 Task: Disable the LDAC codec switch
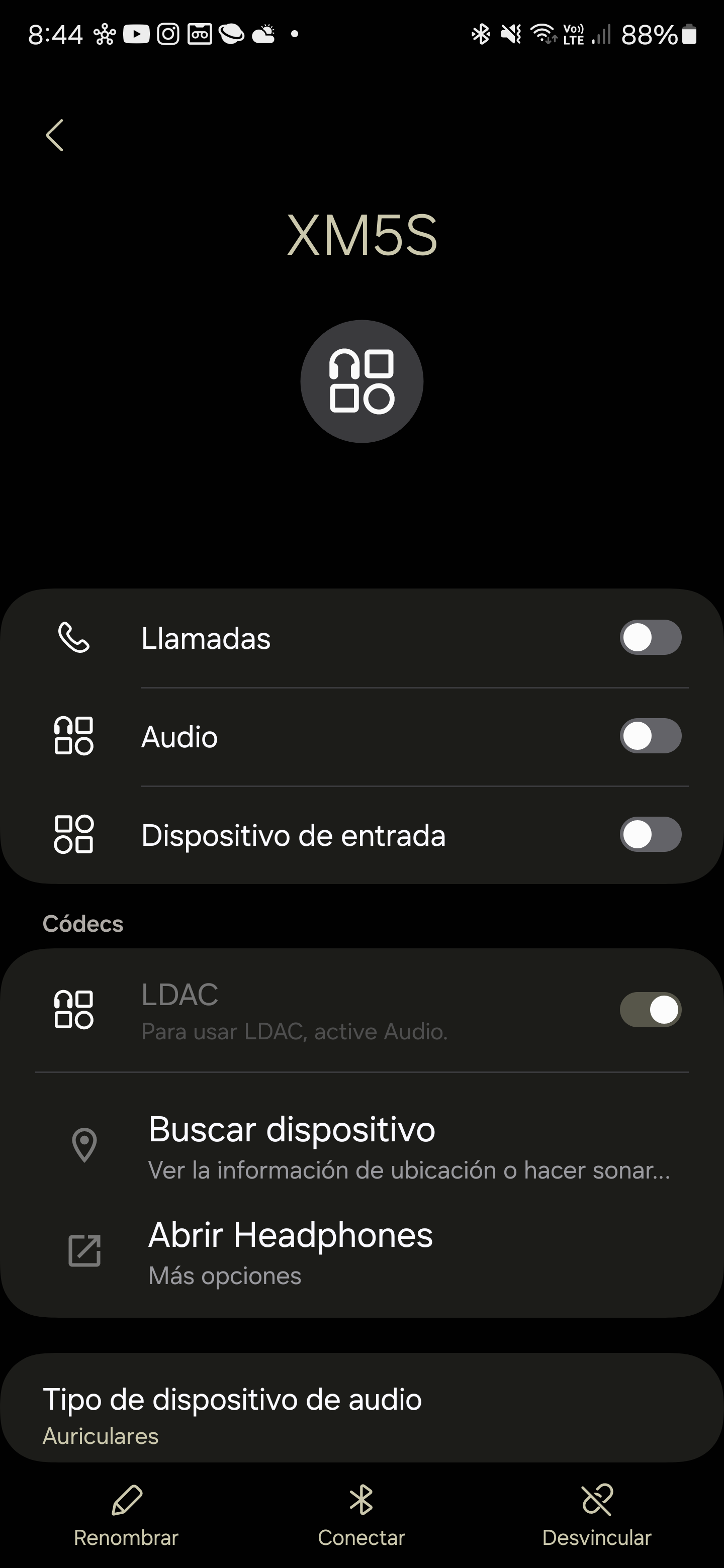pyautogui.click(x=650, y=1009)
